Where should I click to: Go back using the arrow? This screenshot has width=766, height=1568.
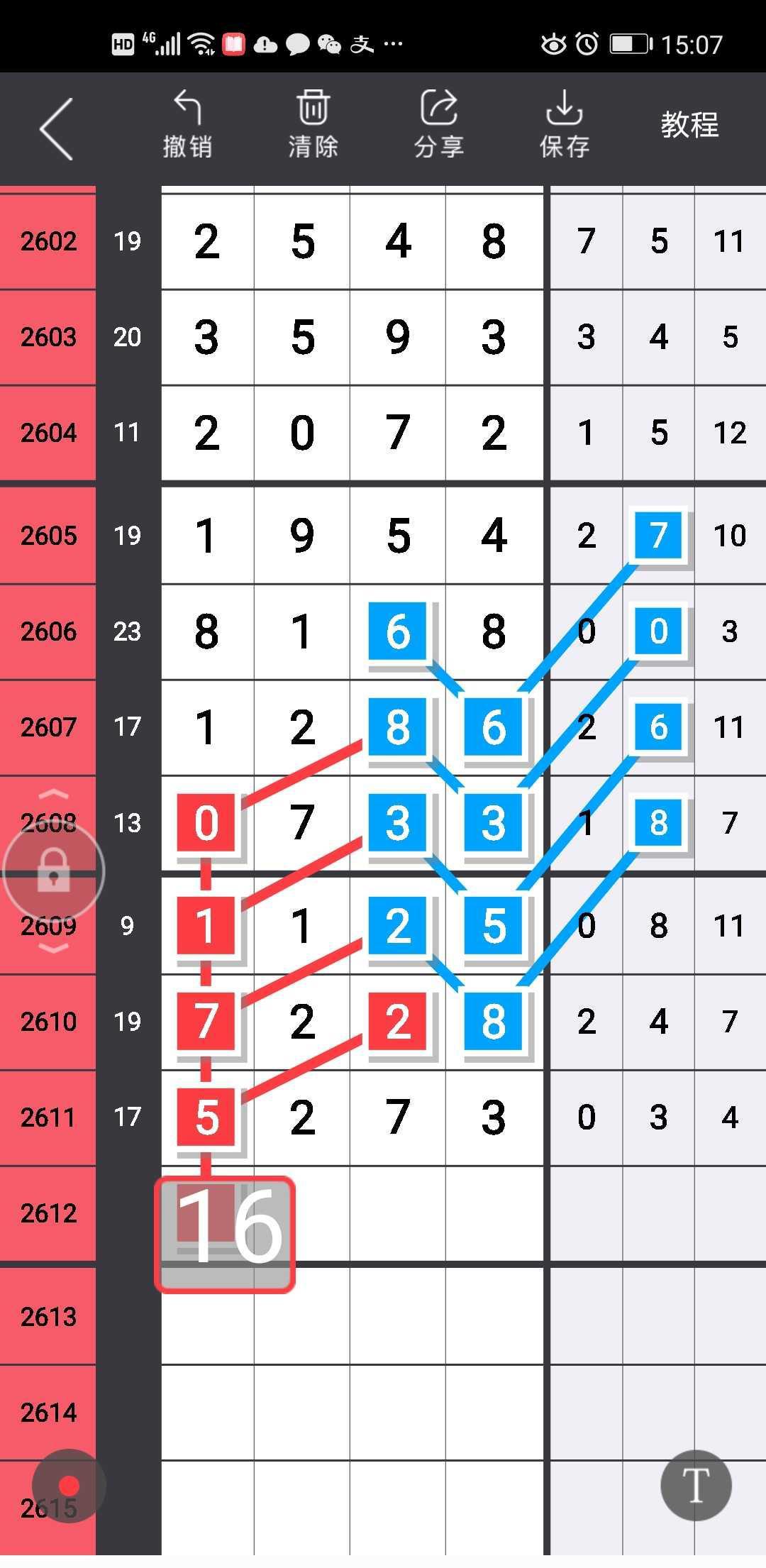click(57, 129)
